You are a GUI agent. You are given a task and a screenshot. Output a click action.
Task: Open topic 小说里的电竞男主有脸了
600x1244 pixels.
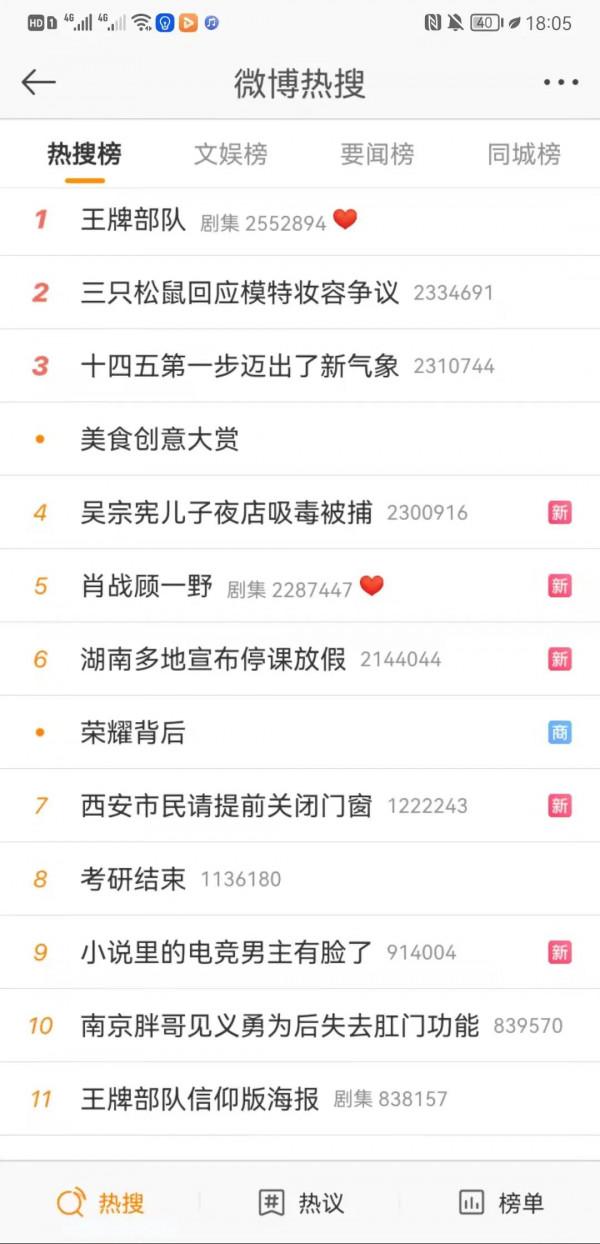point(226,952)
